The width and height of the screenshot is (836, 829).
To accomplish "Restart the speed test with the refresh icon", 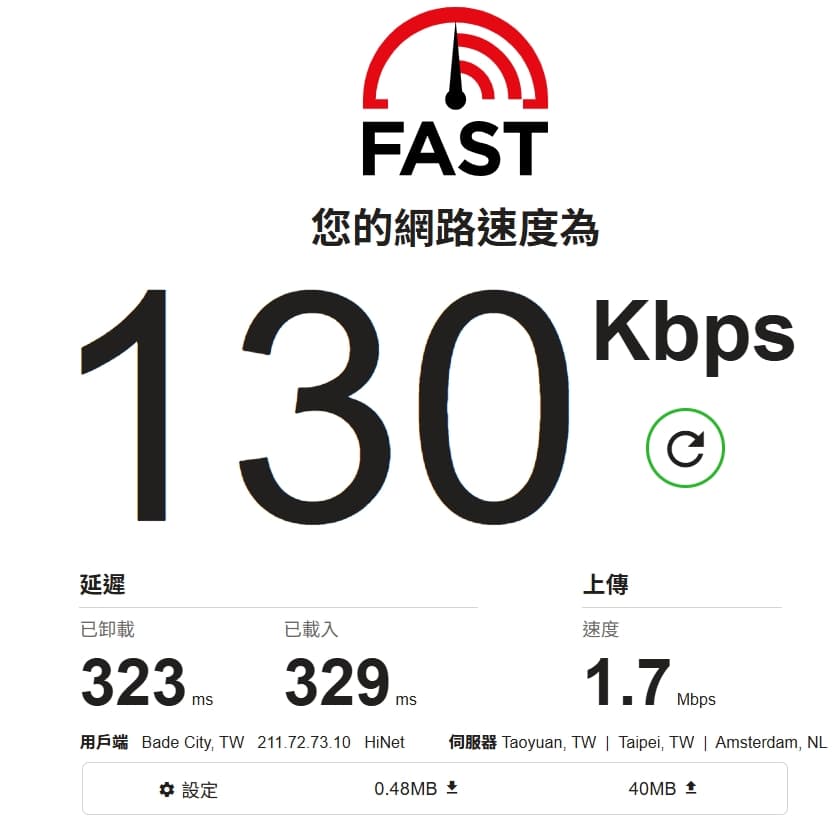I will coord(685,448).
